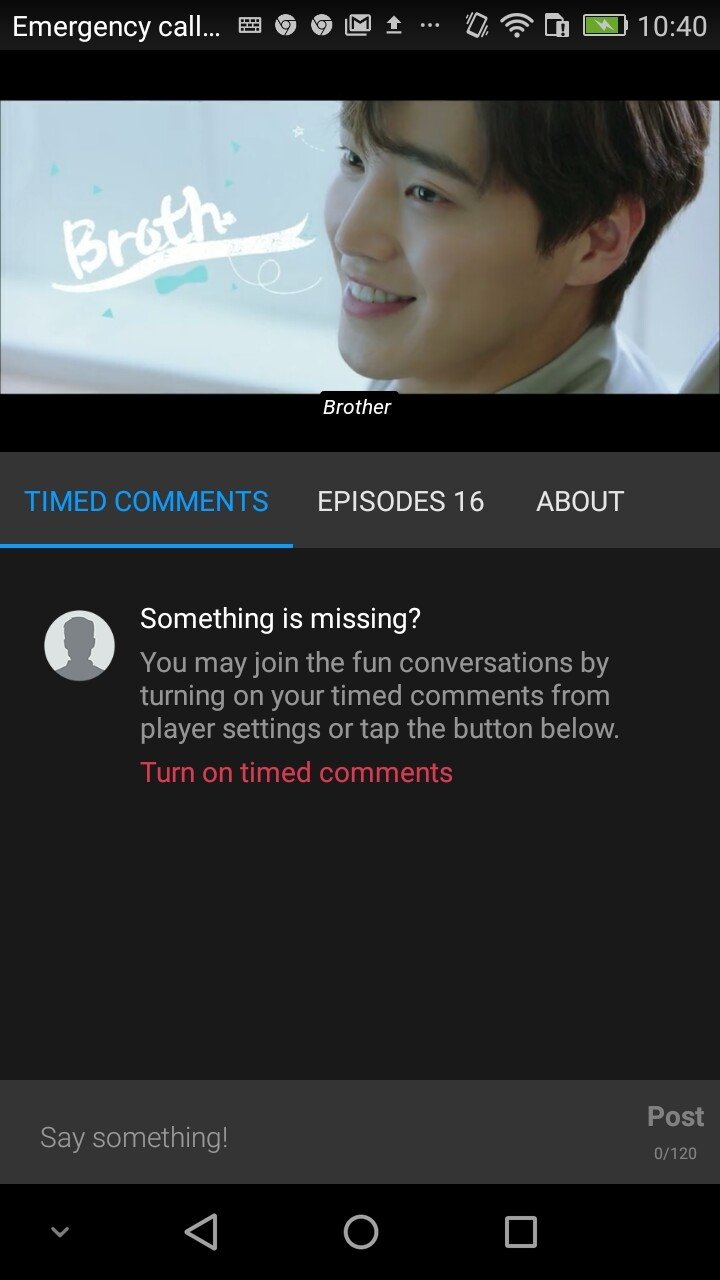Switch to the About tab

[x=580, y=501]
